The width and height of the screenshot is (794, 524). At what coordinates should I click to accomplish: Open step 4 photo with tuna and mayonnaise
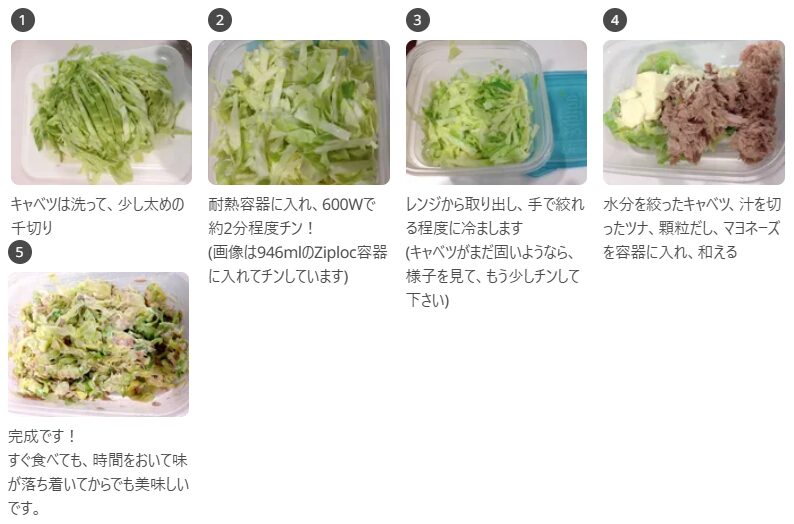693,112
